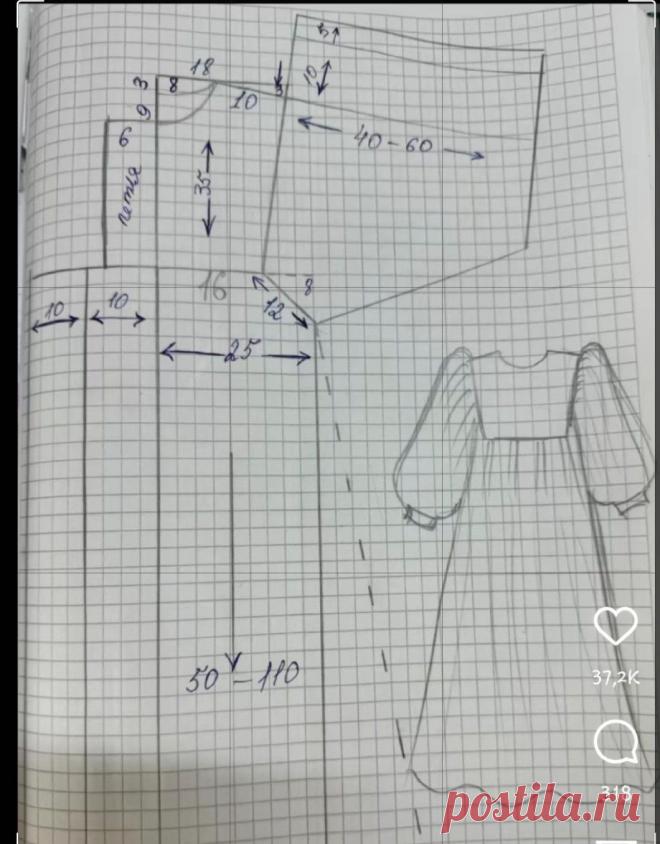
Task: Like this post with the heart icon
Action: point(615,626)
